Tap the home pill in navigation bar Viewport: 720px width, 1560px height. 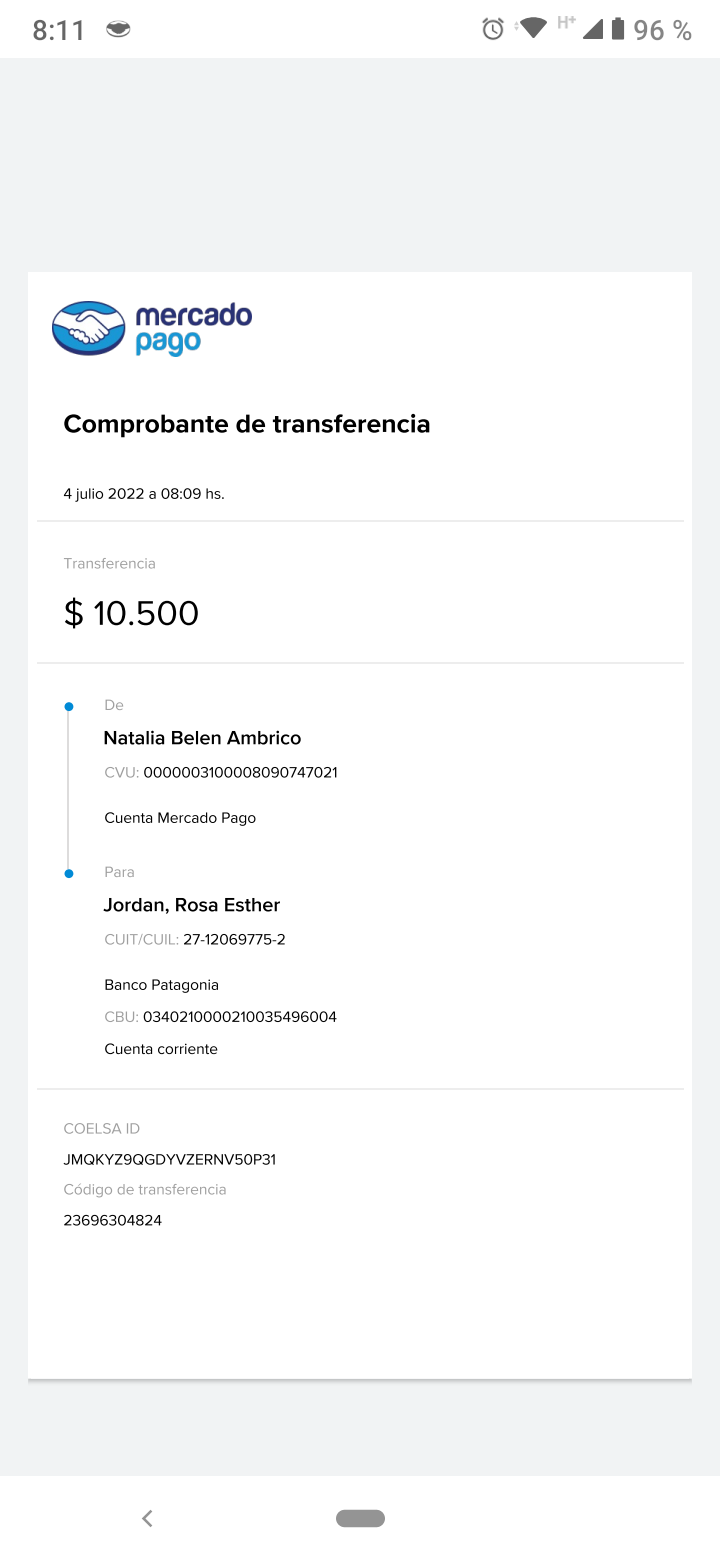tap(360, 1518)
